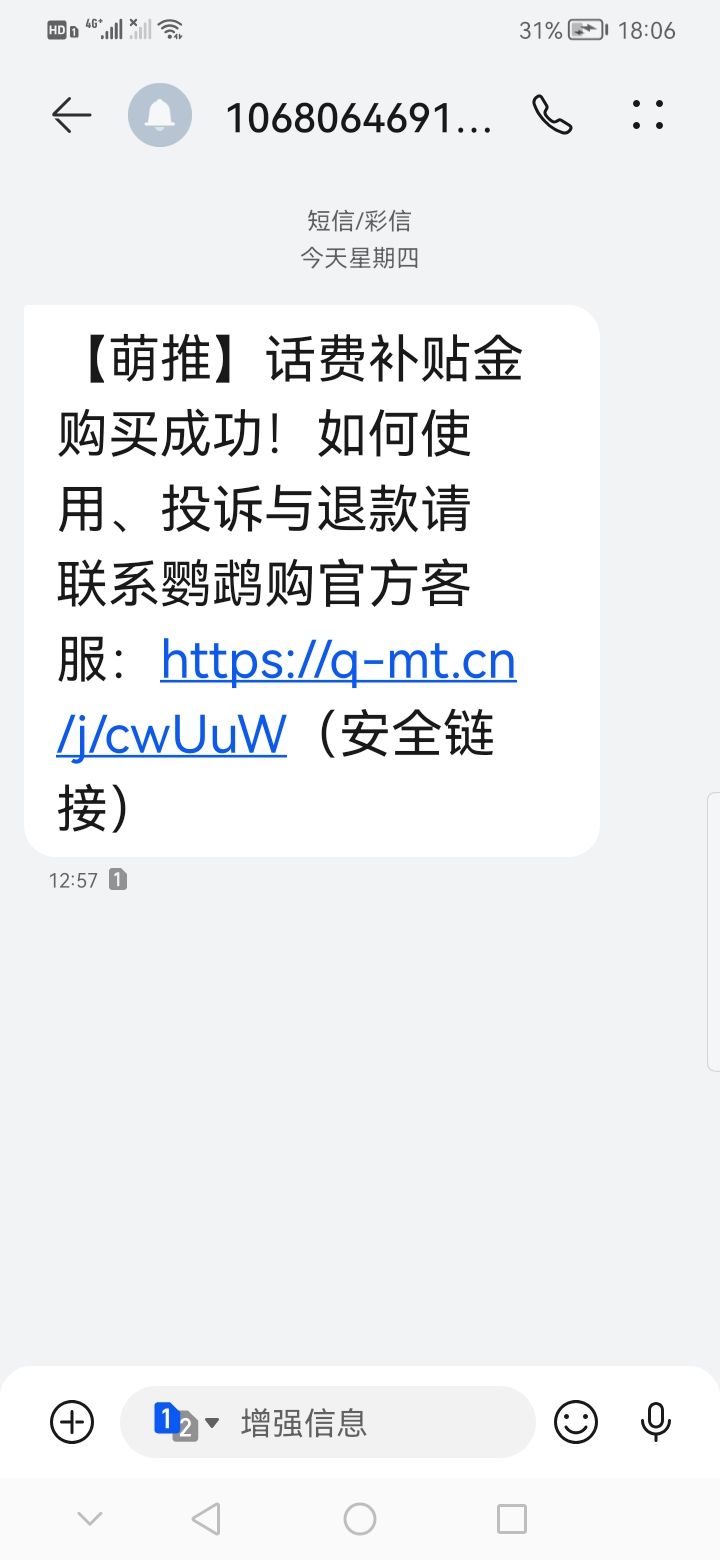720x1560 pixels.
Task: Start voice input with the microphone
Action: pyautogui.click(x=656, y=1421)
